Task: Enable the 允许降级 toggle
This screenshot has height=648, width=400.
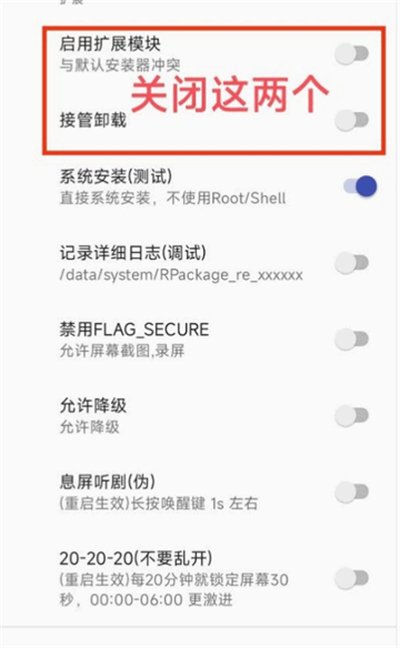Action: [x=352, y=416]
